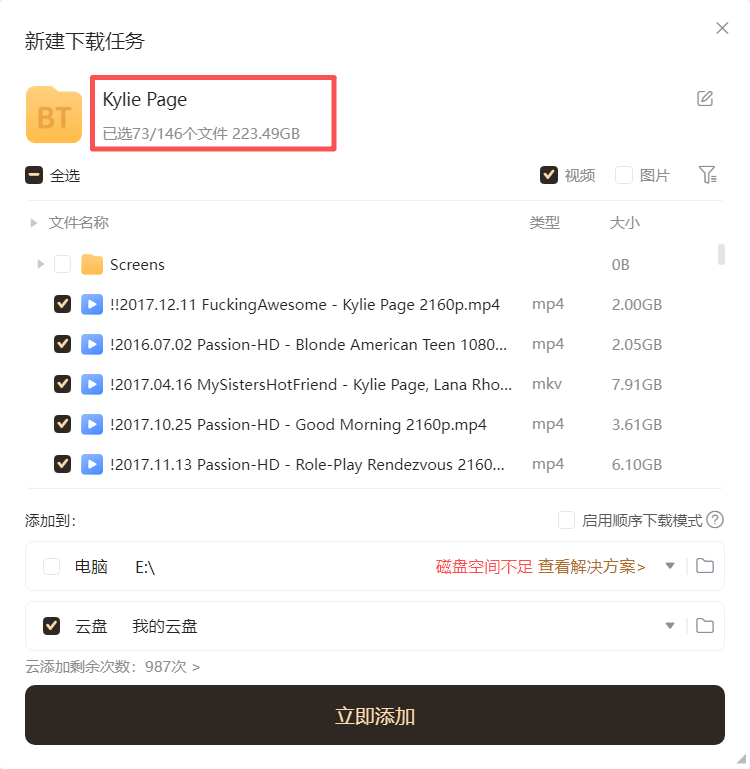750x769 pixels.
Task: Uncheck the Role-Play Rendezvous file
Action: pyautogui.click(x=62, y=464)
